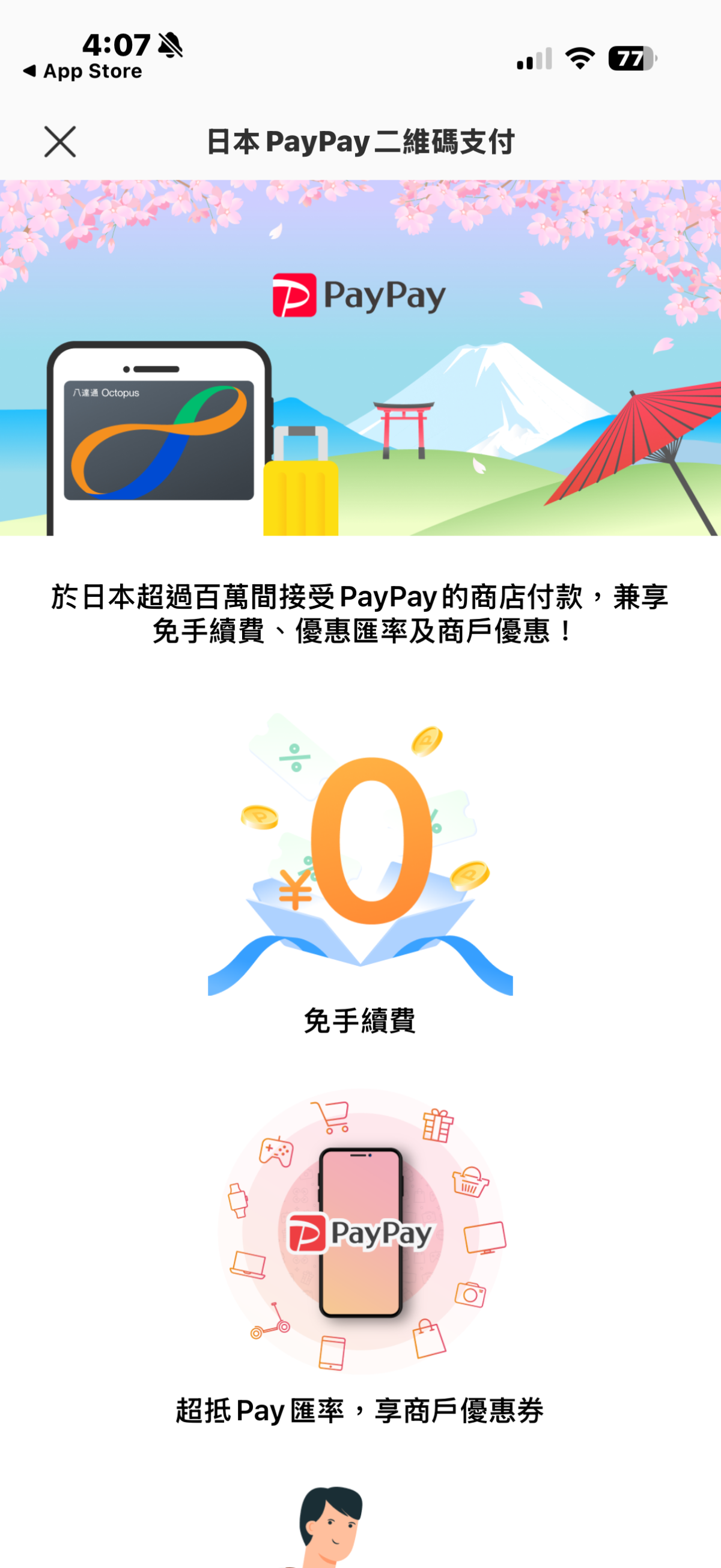721x1568 pixels.
Task: Return to the App Store
Action: (x=82, y=71)
